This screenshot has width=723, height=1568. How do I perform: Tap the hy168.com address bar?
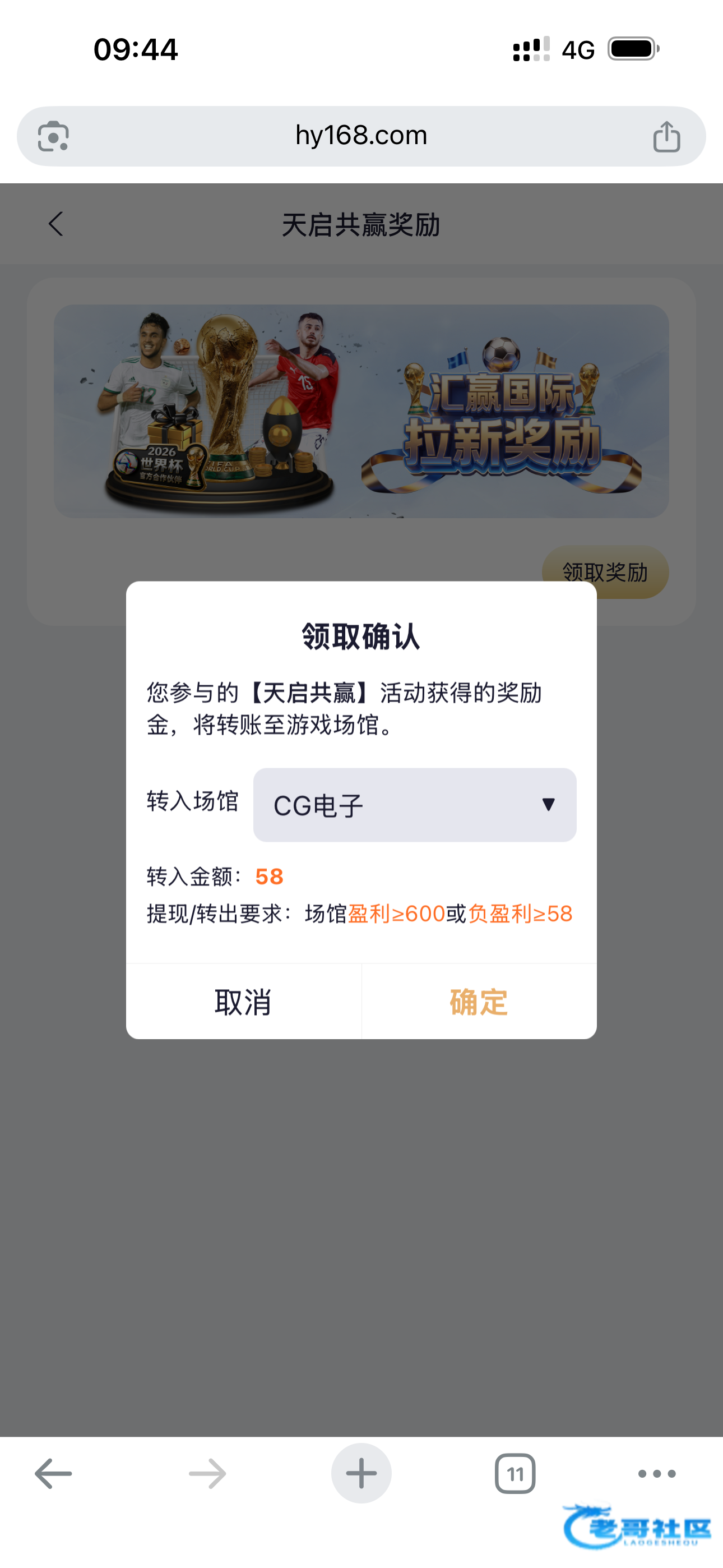361,136
